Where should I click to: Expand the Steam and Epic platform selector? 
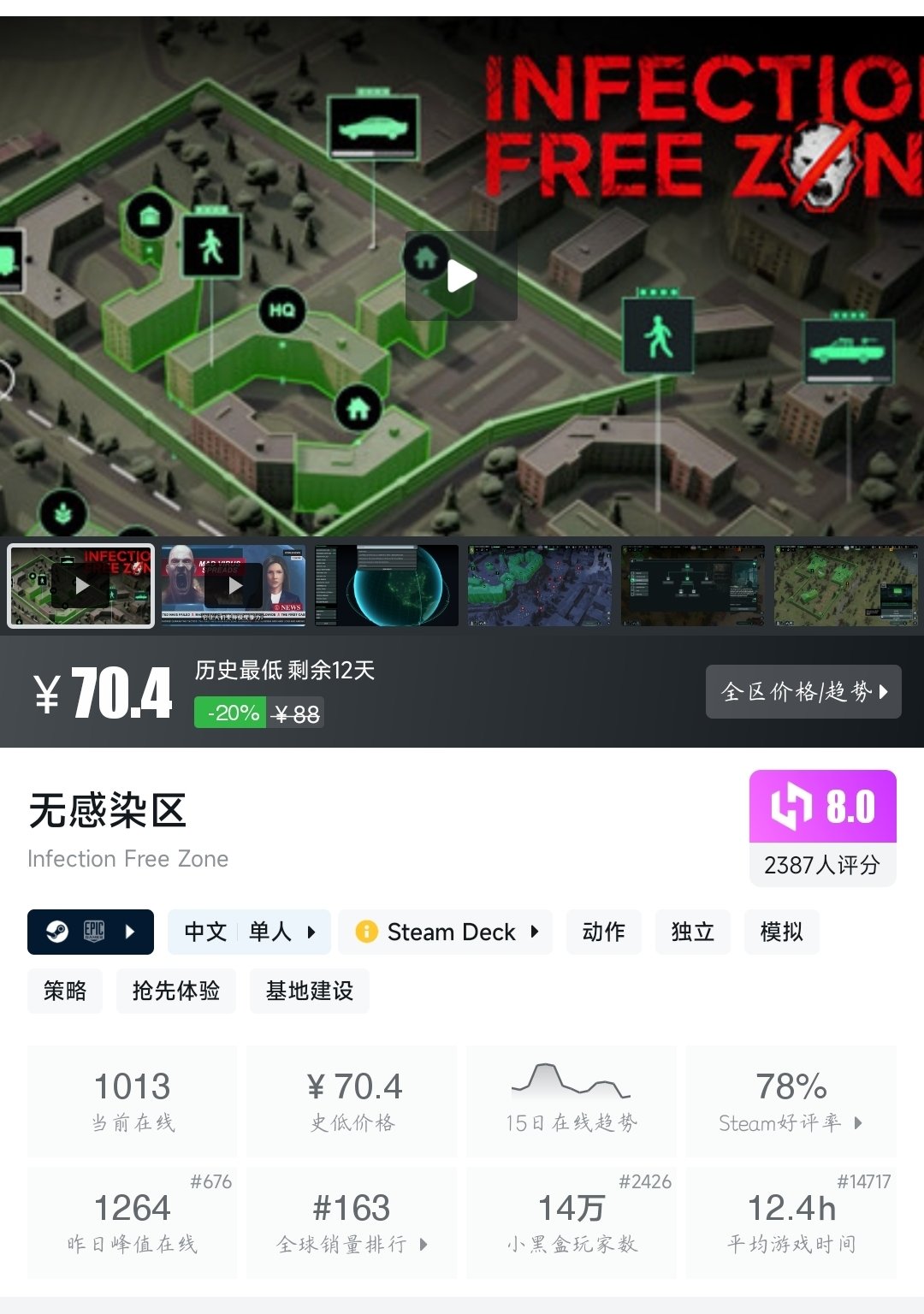tap(91, 932)
